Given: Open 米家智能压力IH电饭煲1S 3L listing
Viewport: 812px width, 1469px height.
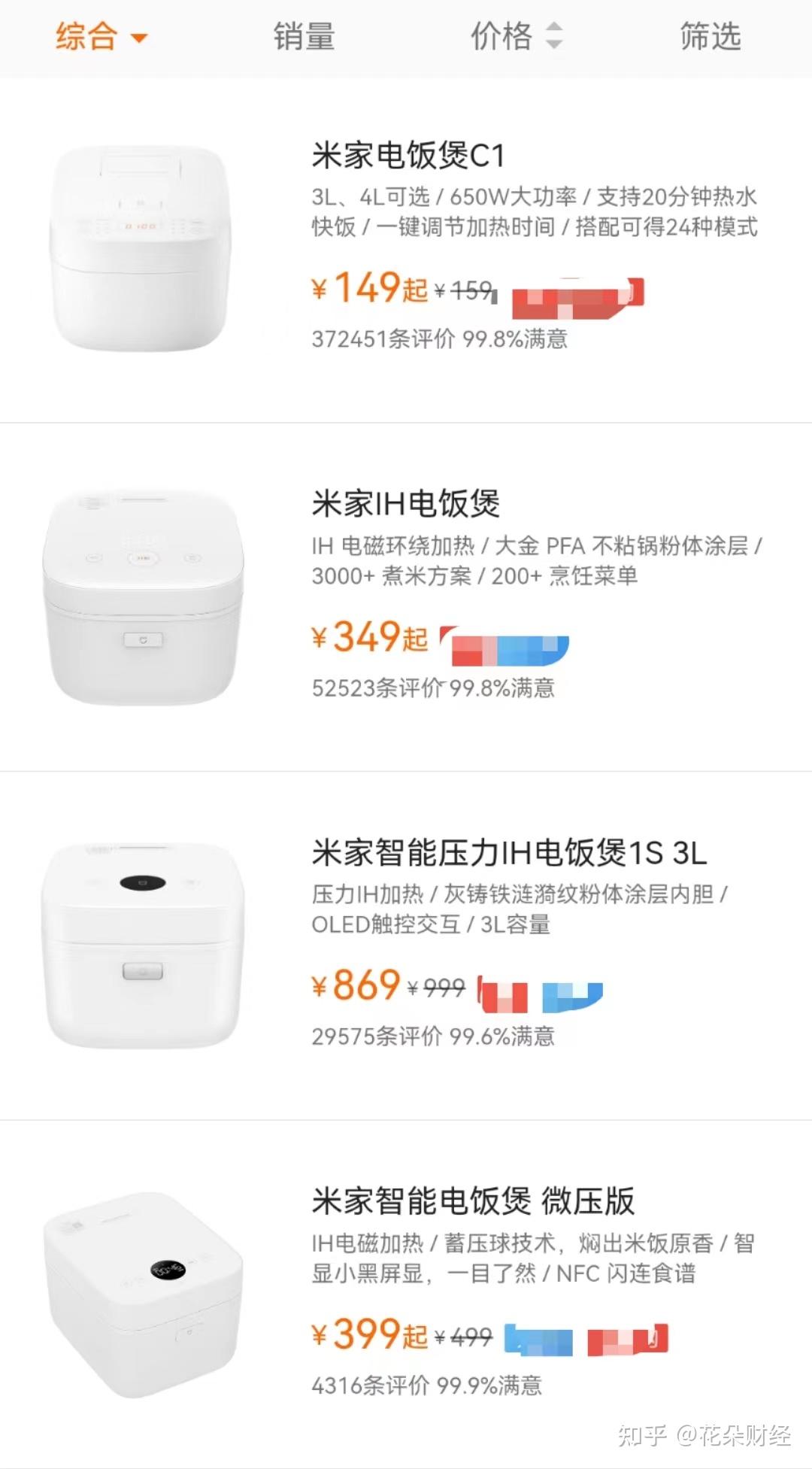Looking at the screenshot, I should (509, 853).
